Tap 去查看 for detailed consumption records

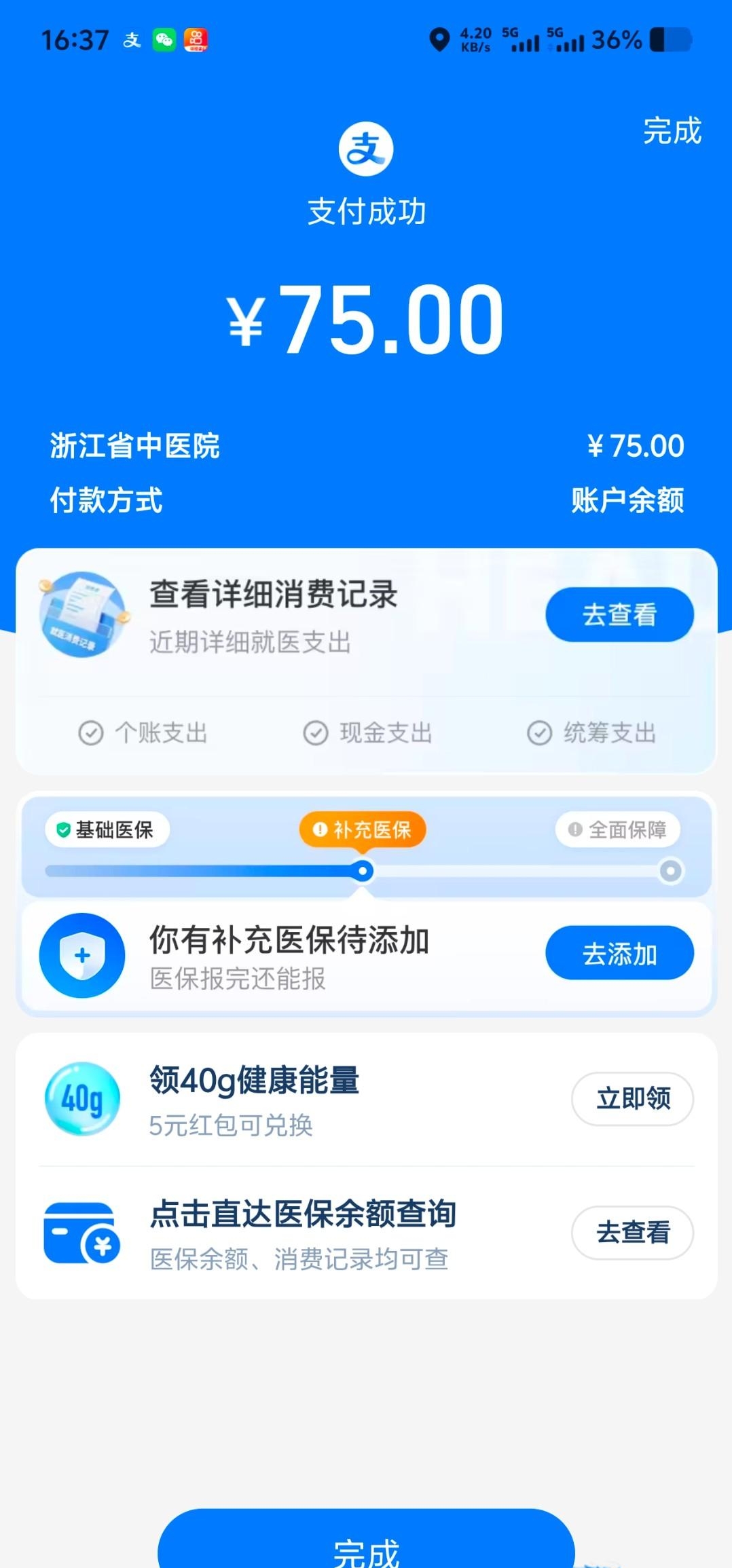(x=619, y=615)
